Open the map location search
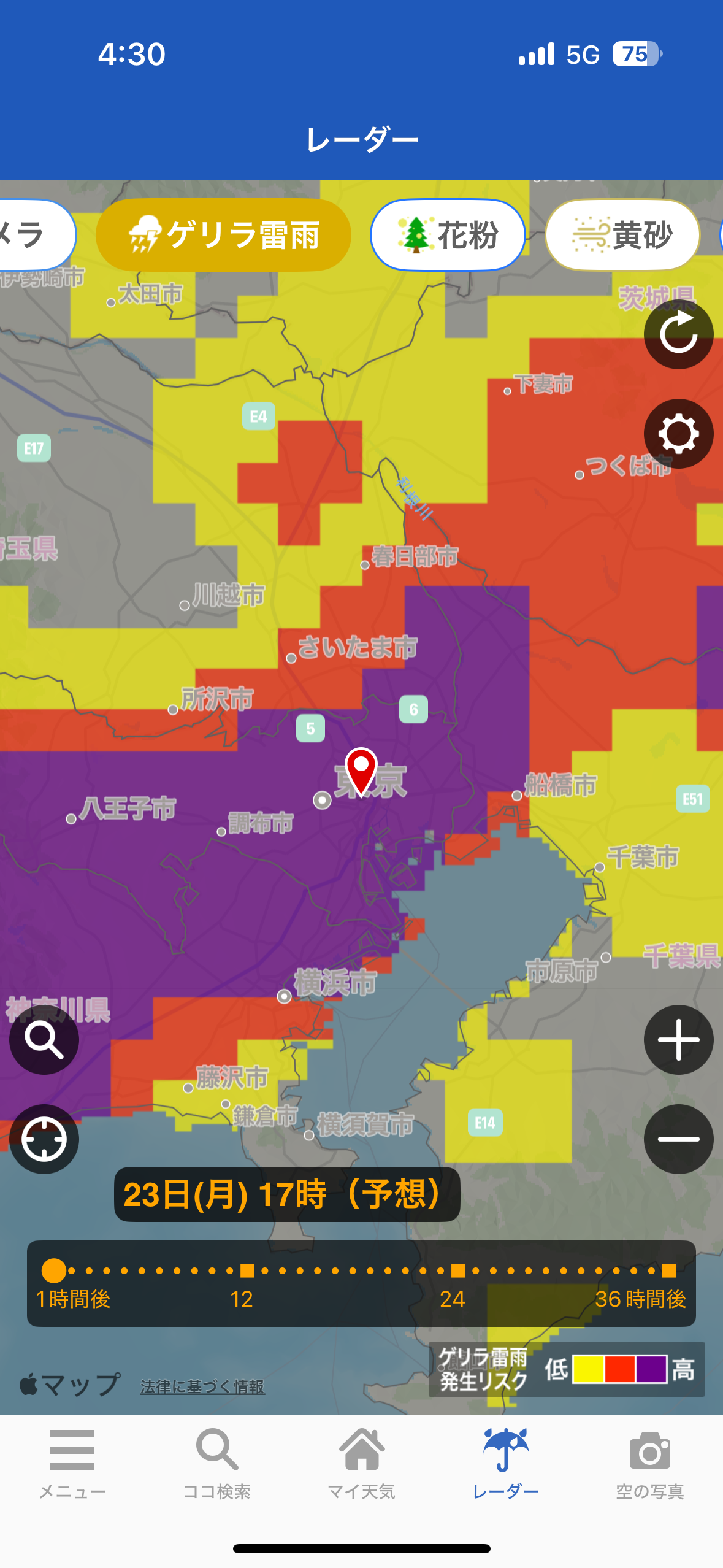This screenshot has height=1568, width=723. point(44,1040)
